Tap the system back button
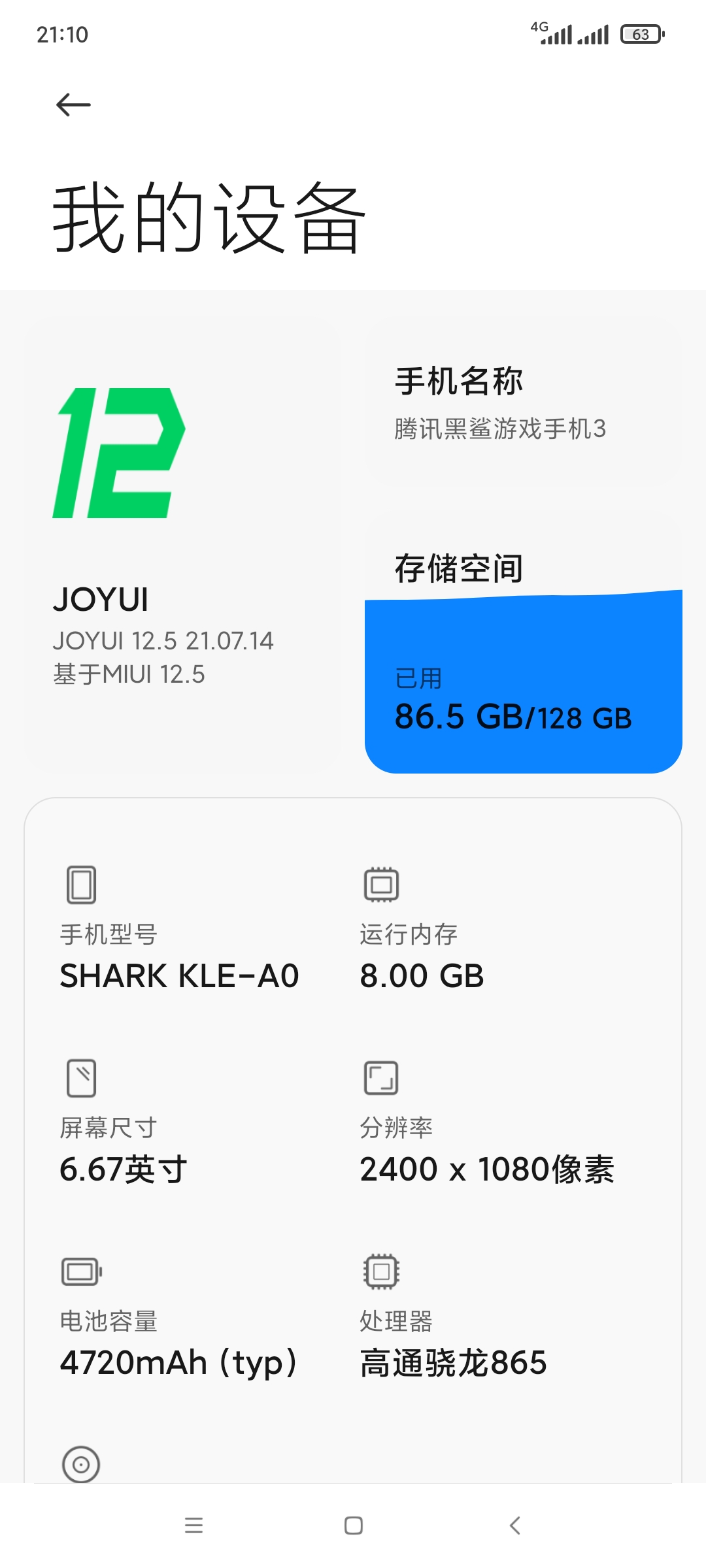This screenshot has height=1568, width=706. (x=514, y=1526)
